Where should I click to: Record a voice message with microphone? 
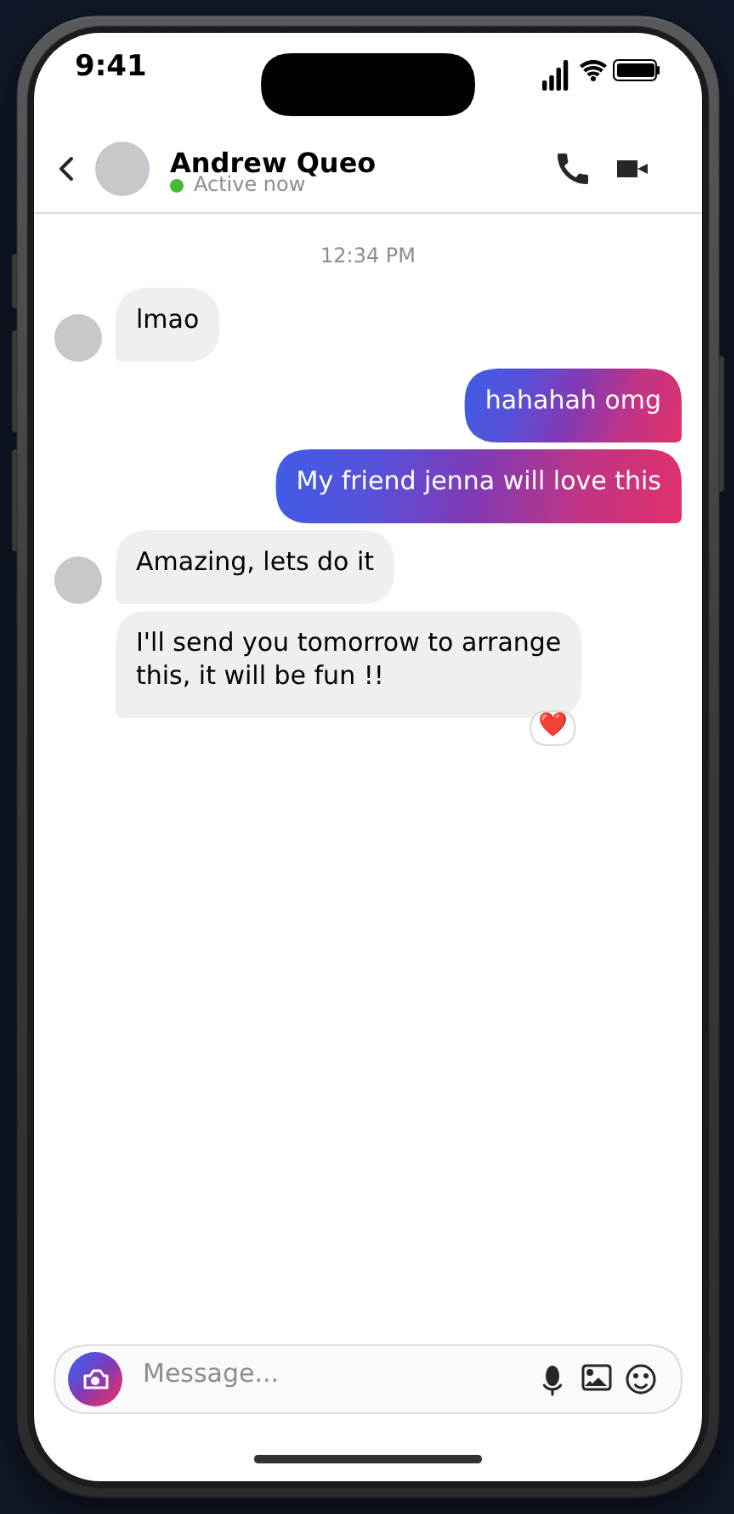[x=552, y=1379]
